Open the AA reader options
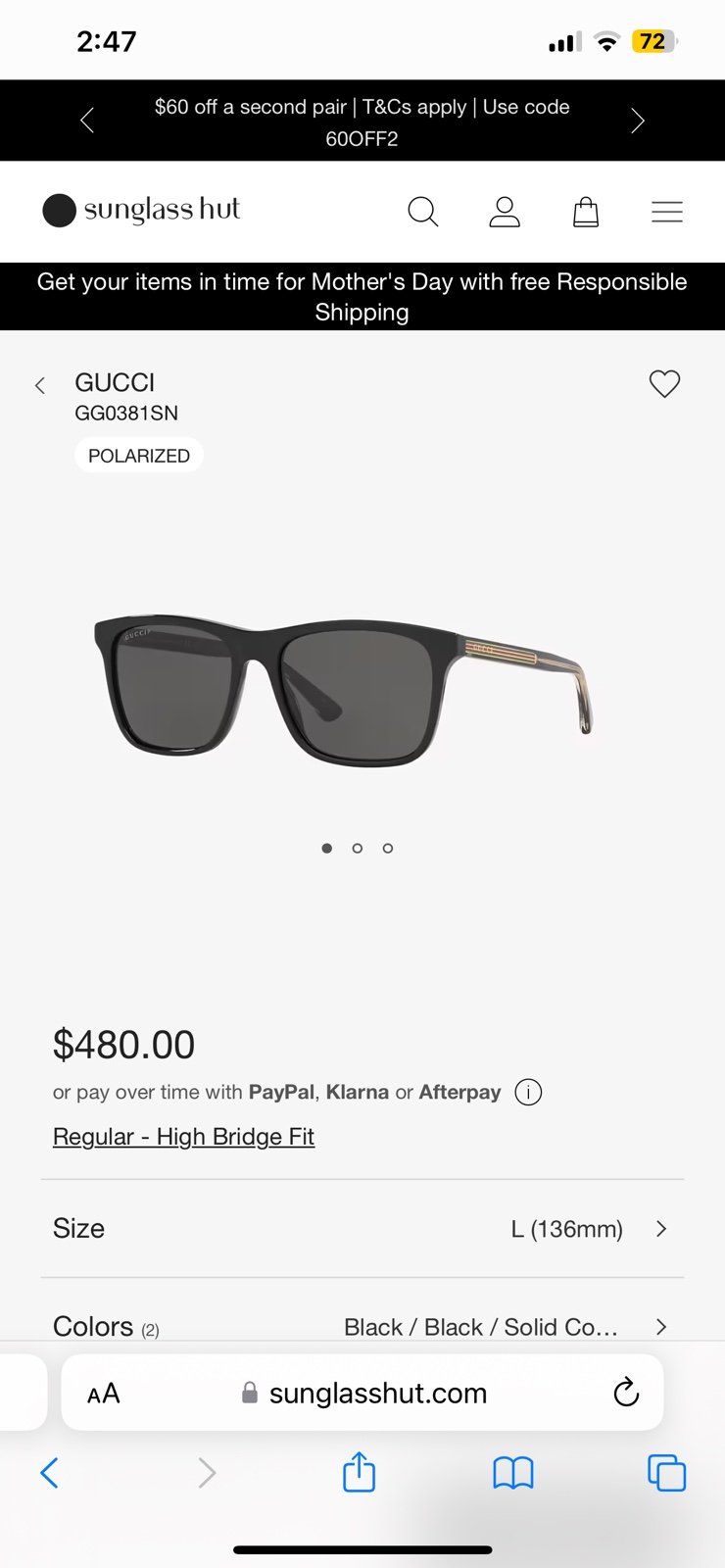The image size is (725, 1568). 104,1394
